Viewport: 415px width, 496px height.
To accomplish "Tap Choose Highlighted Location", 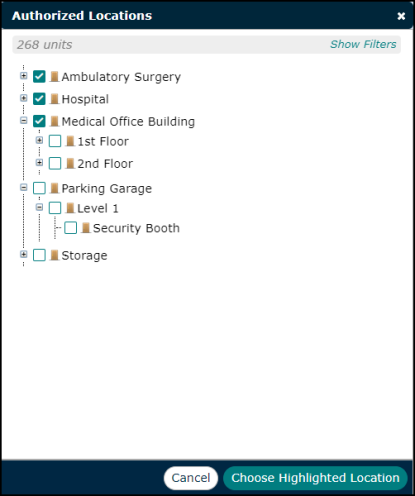I will (x=315, y=478).
